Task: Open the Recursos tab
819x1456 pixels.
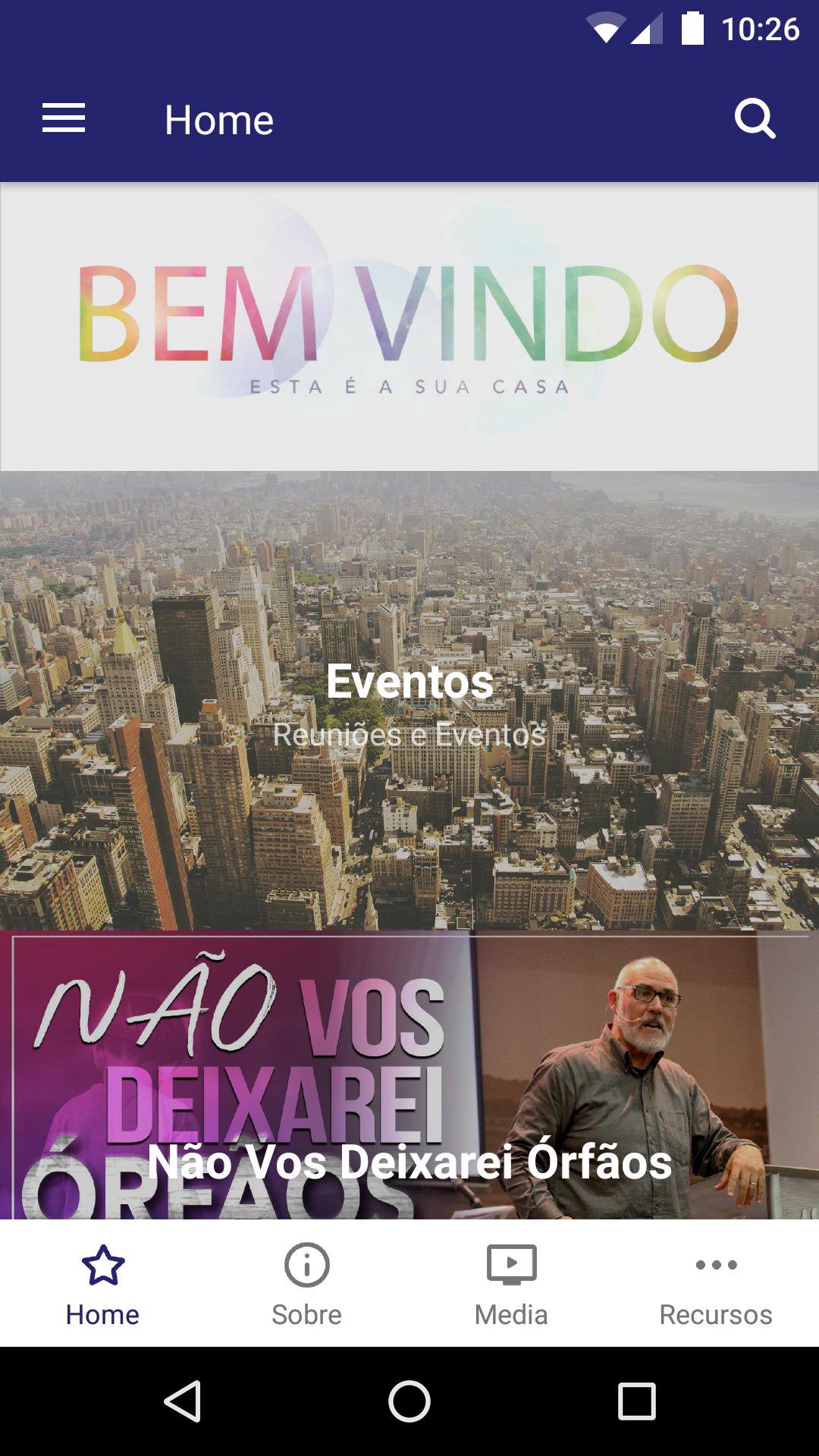Action: (x=717, y=1283)
